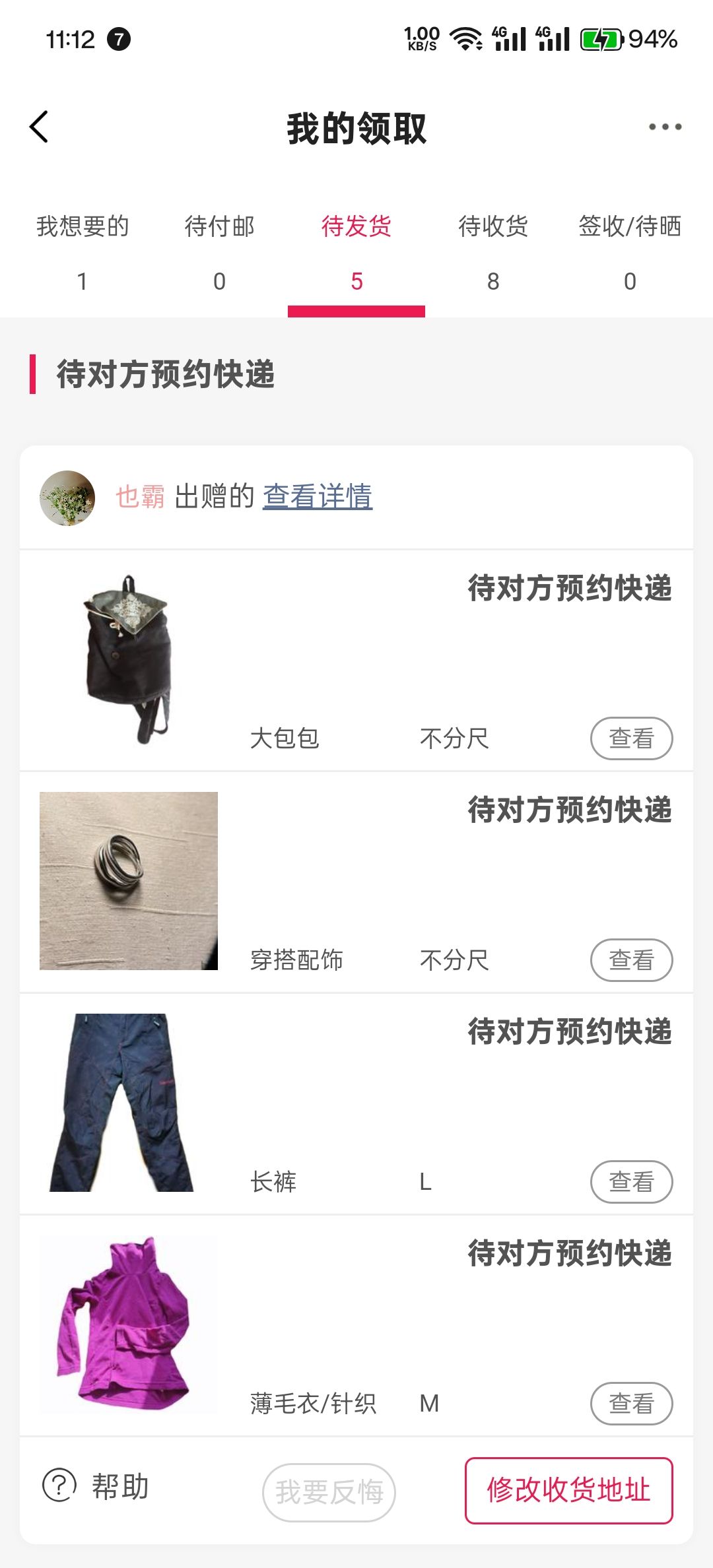The height and width of the screenshot is (1568, 713).
Task: Go back from 我的领取 page
Action: pos(40,127)
